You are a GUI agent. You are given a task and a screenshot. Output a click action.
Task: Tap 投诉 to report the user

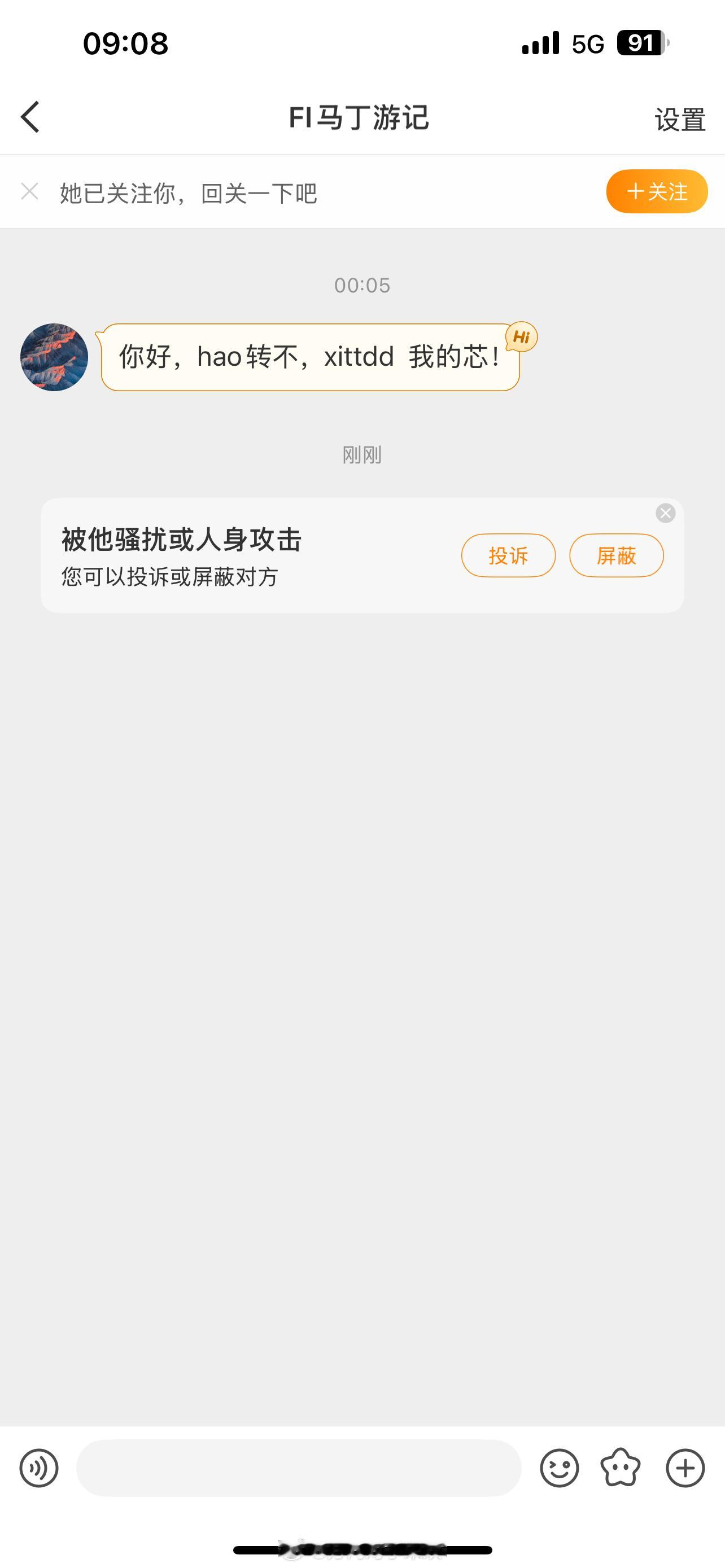(x=508, y=555)
